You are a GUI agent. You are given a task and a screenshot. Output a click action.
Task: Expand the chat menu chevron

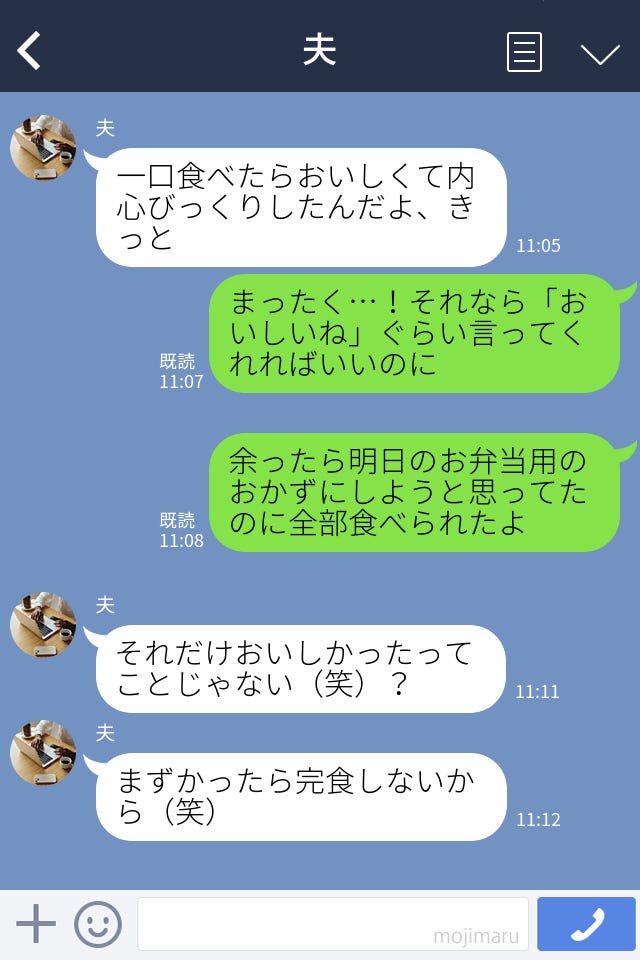click(x=600, y=53)
